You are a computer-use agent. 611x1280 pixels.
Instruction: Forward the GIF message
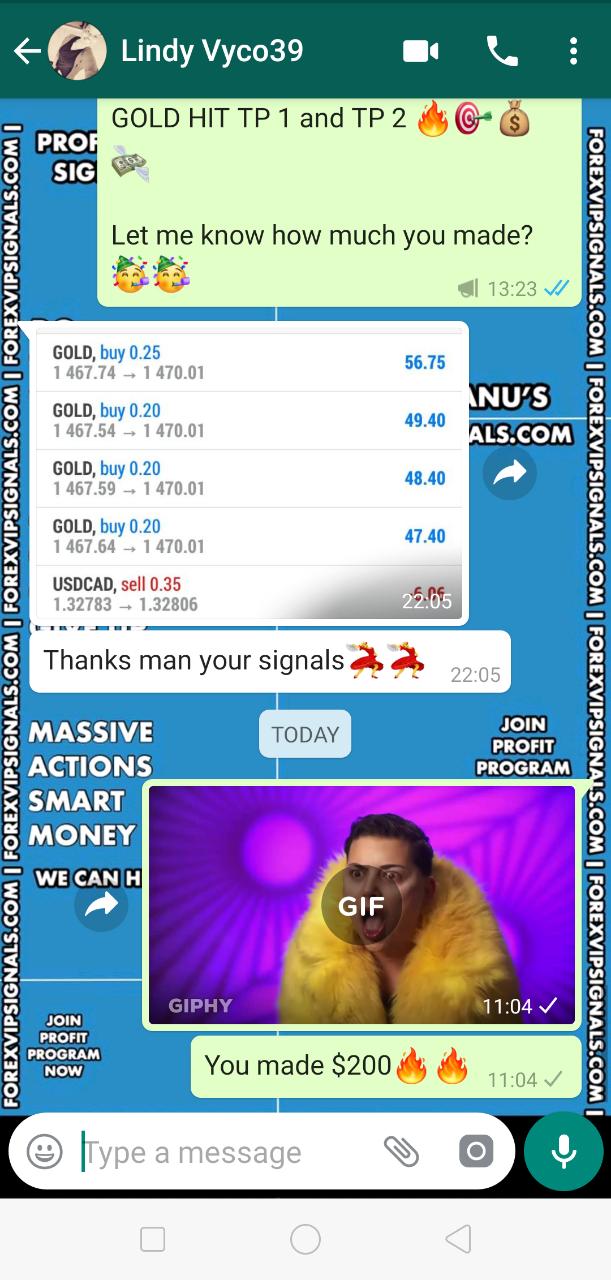tap(101, 906)
